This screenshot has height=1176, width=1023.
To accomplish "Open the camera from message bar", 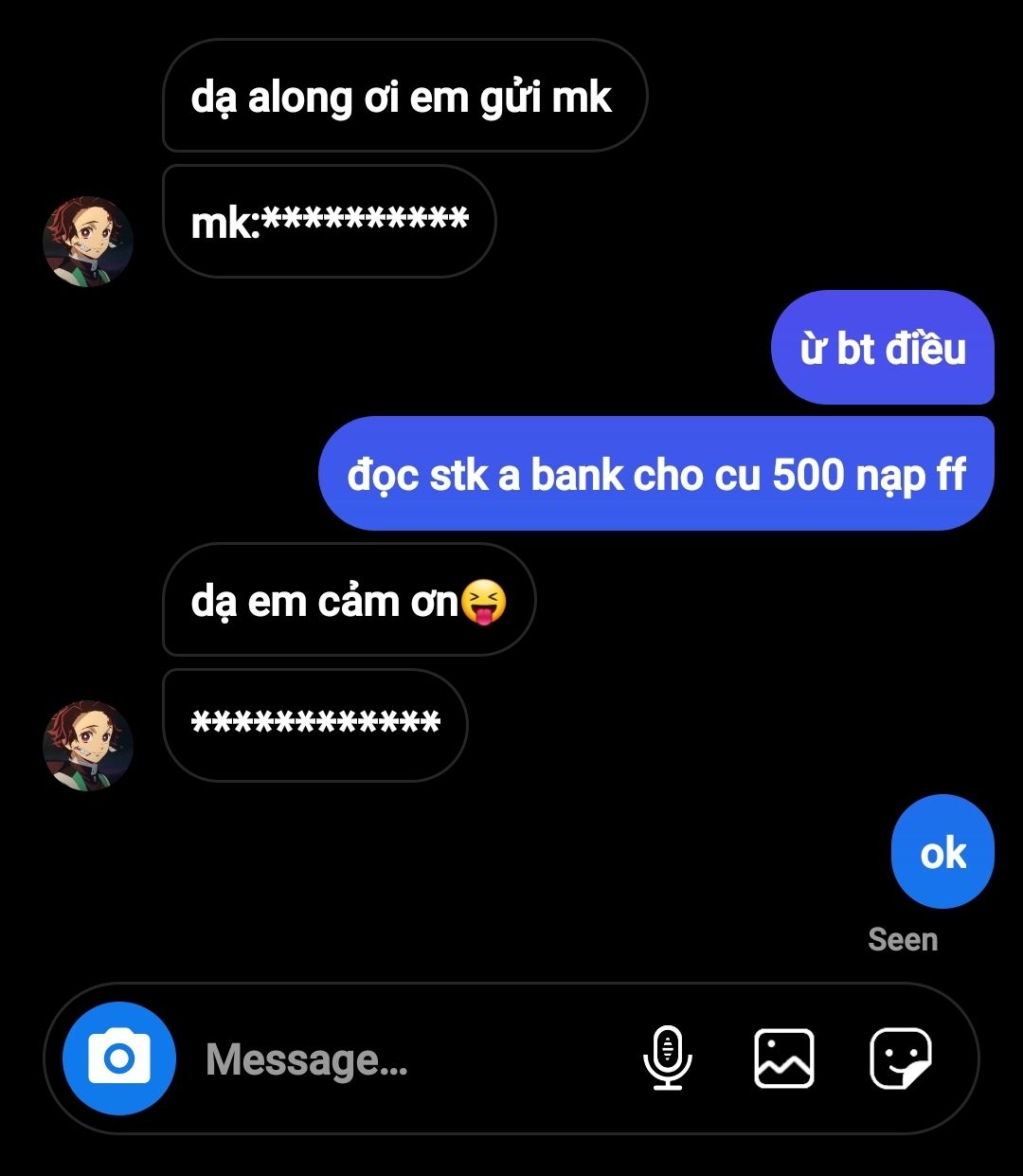I will coord(119,1058).
